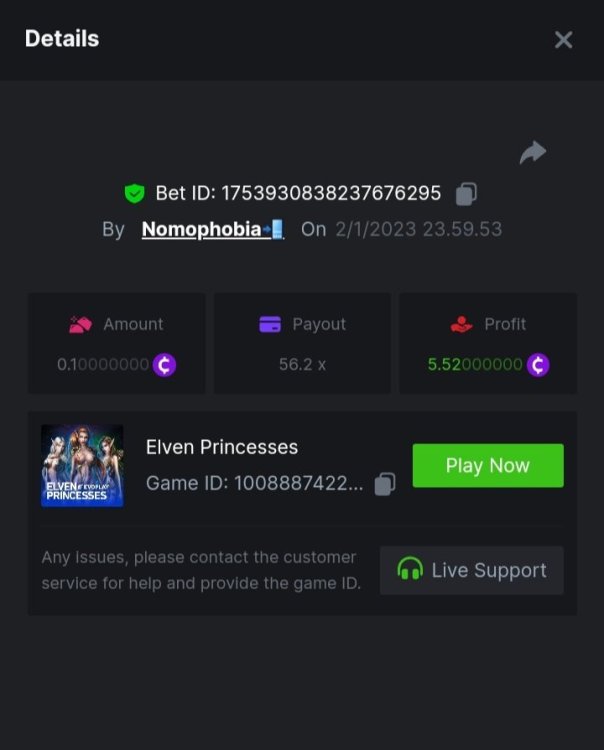This screenshot has height=750, width=604.
Task: Open the Elven Princesses game thumbnail
Action: [x=82, y=465]
